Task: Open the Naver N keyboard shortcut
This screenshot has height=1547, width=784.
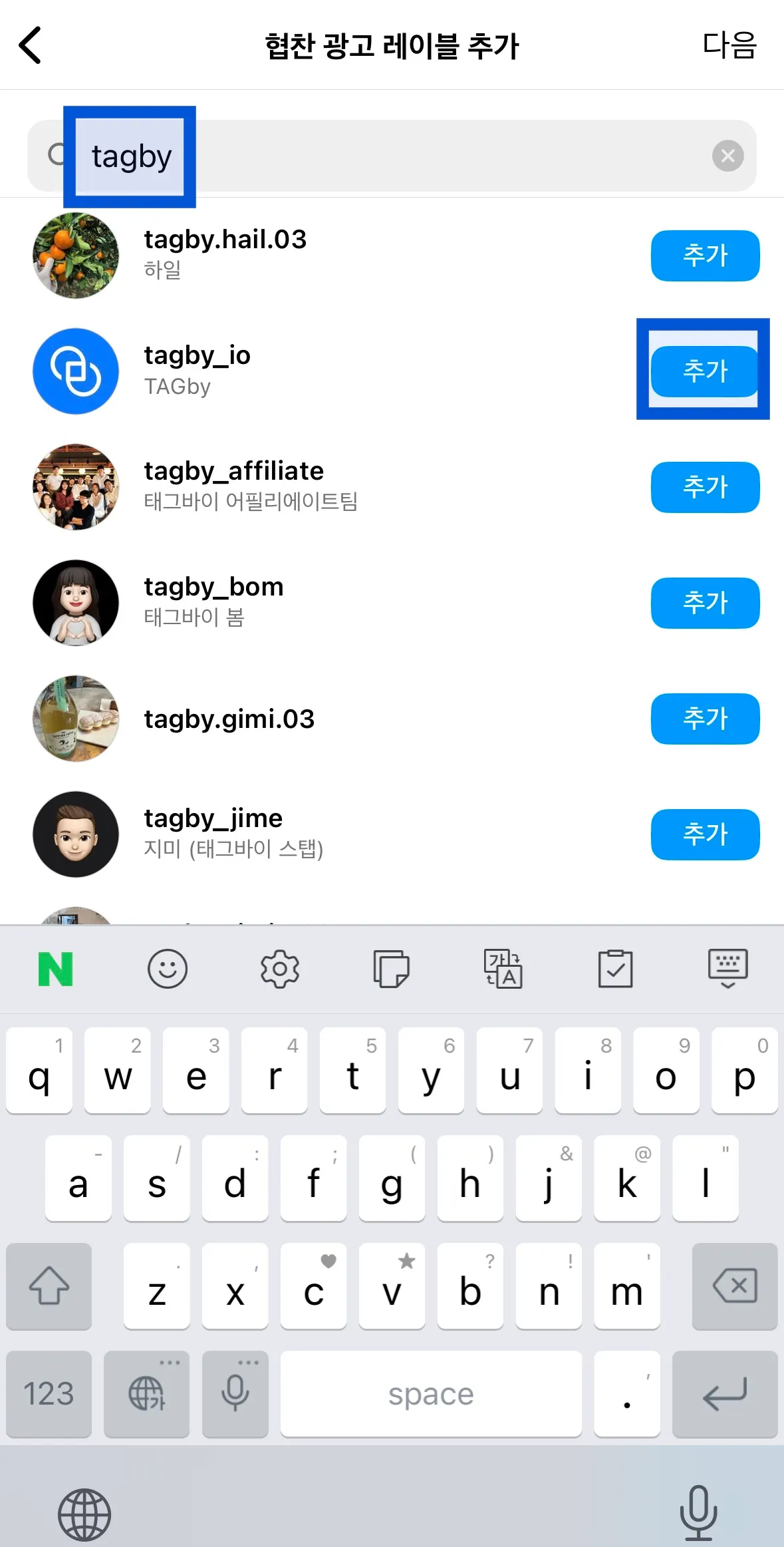Action: tap(55, 969)
